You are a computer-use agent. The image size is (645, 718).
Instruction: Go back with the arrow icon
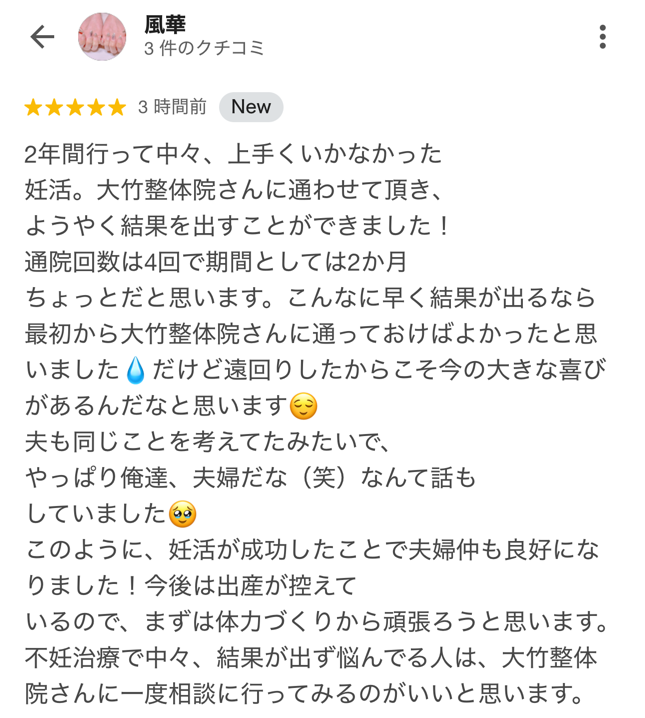point(42,37)
